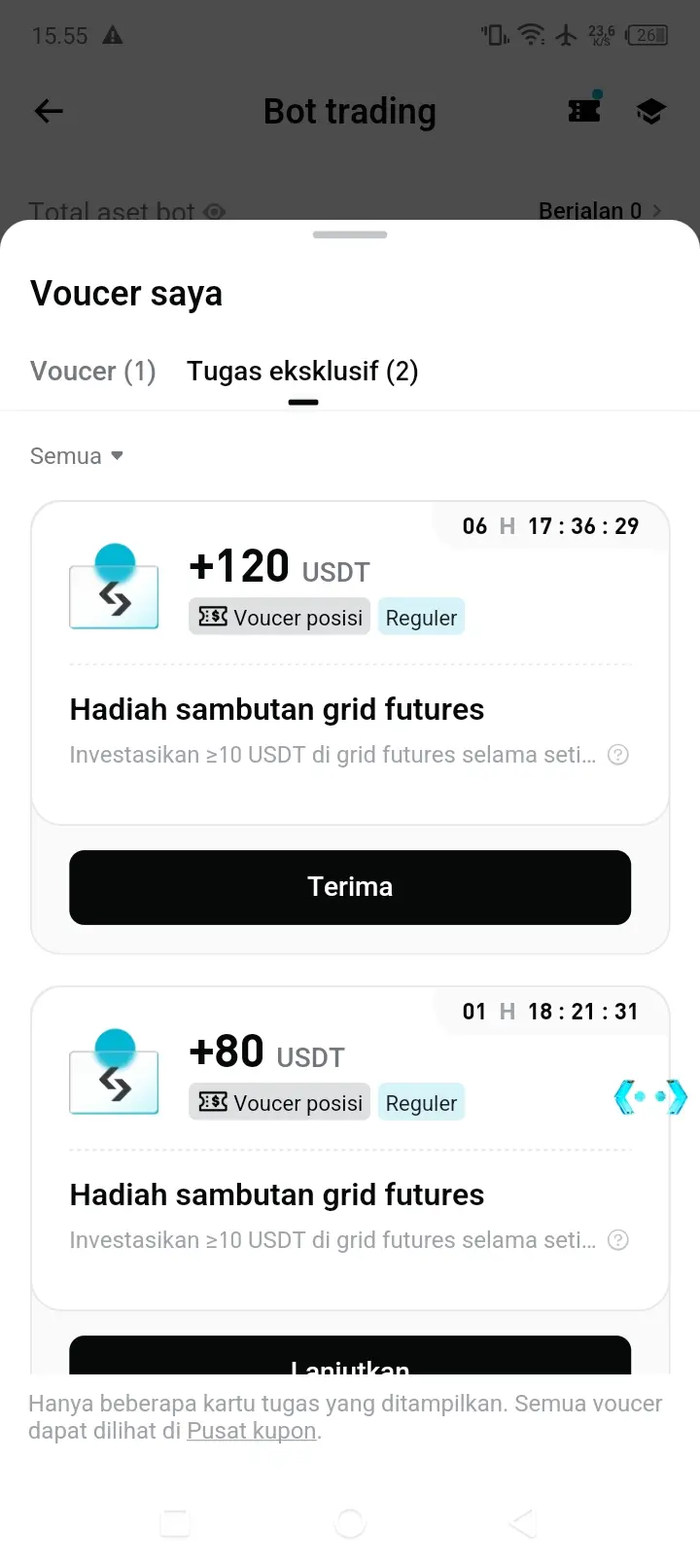Switch to the Voucer (1) tab
This screenshot has width=700, height=1568.
coord(93,372)
